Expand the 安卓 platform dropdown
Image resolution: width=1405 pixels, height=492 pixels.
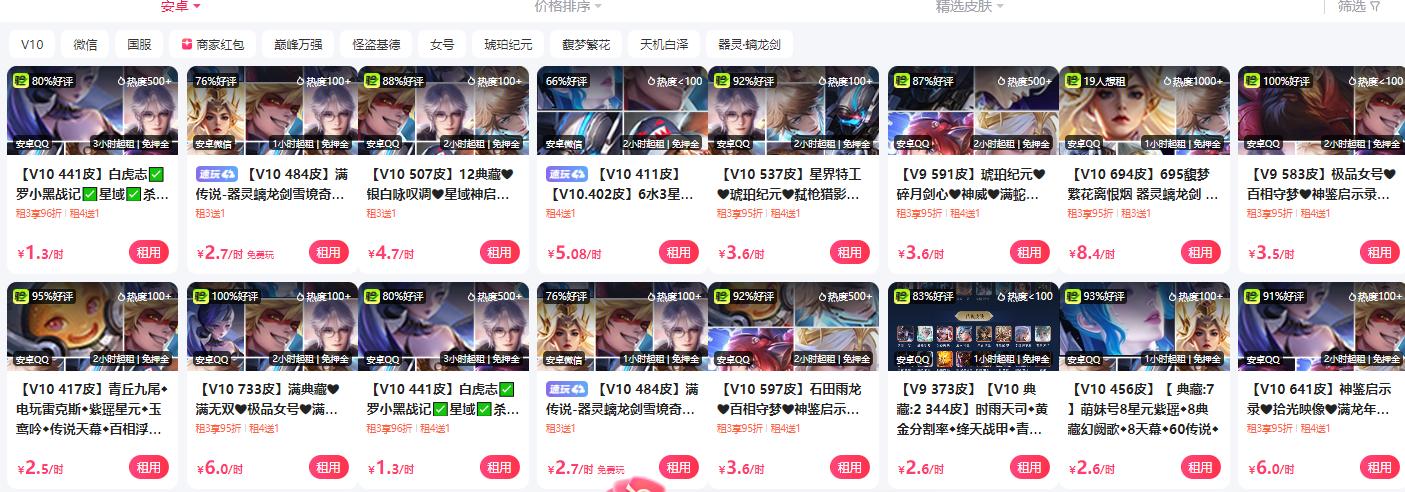[x=180, y=6]
